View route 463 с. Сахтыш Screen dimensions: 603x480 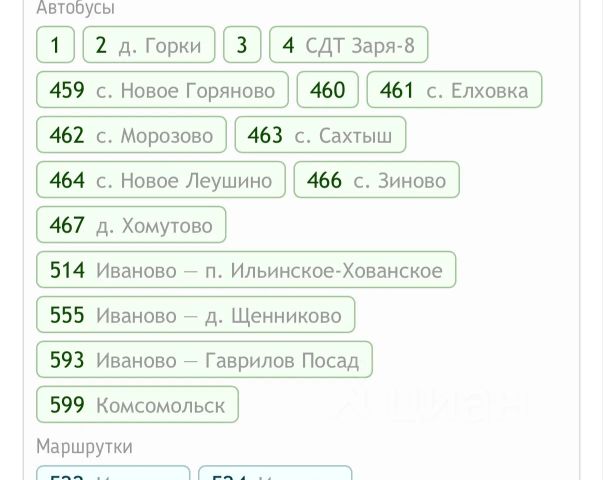(x=320, y=135)
